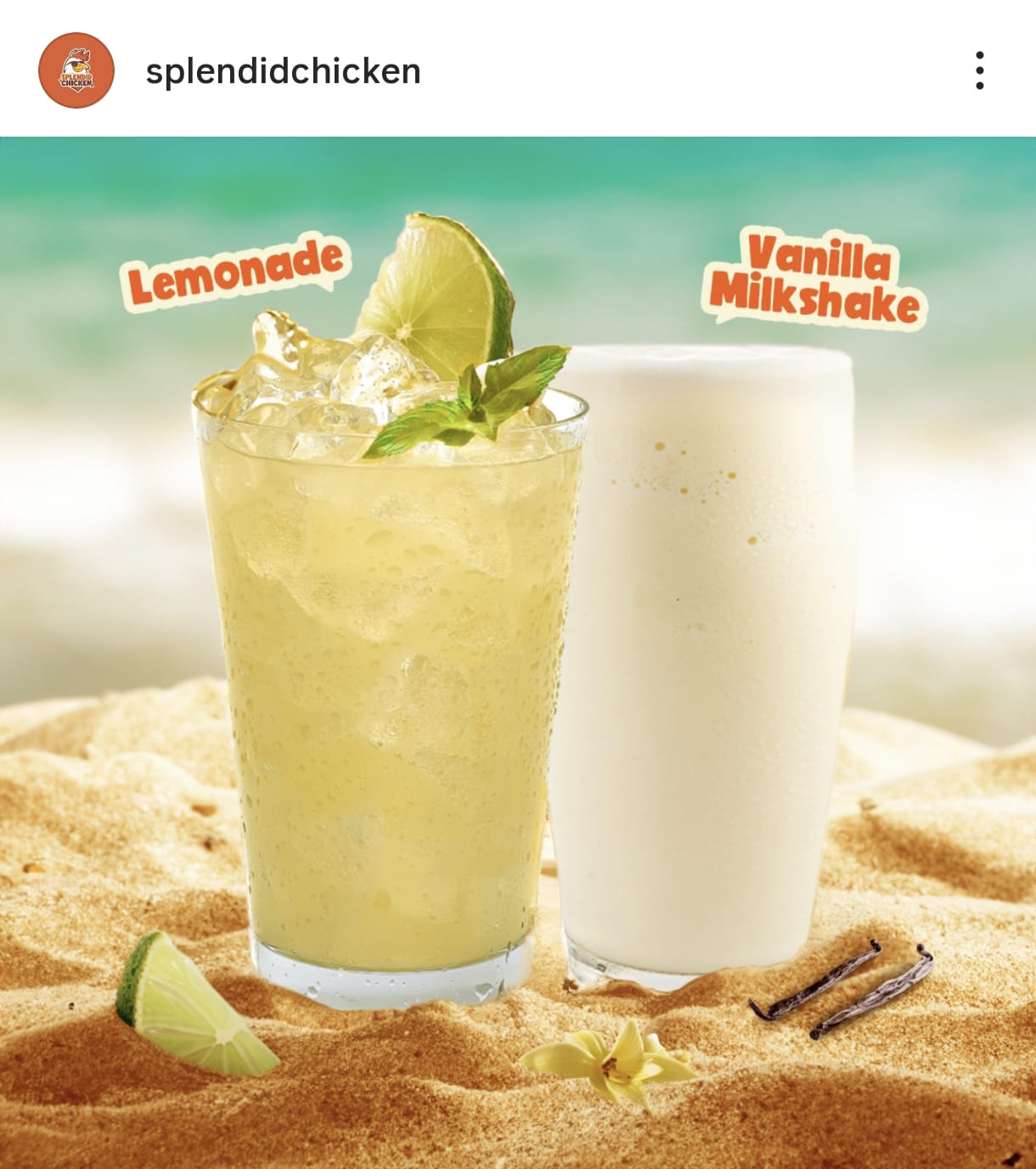Open splendidchicken profile picture
1036x1169 pixels.
pyautogui.click(x=76, y=70)
